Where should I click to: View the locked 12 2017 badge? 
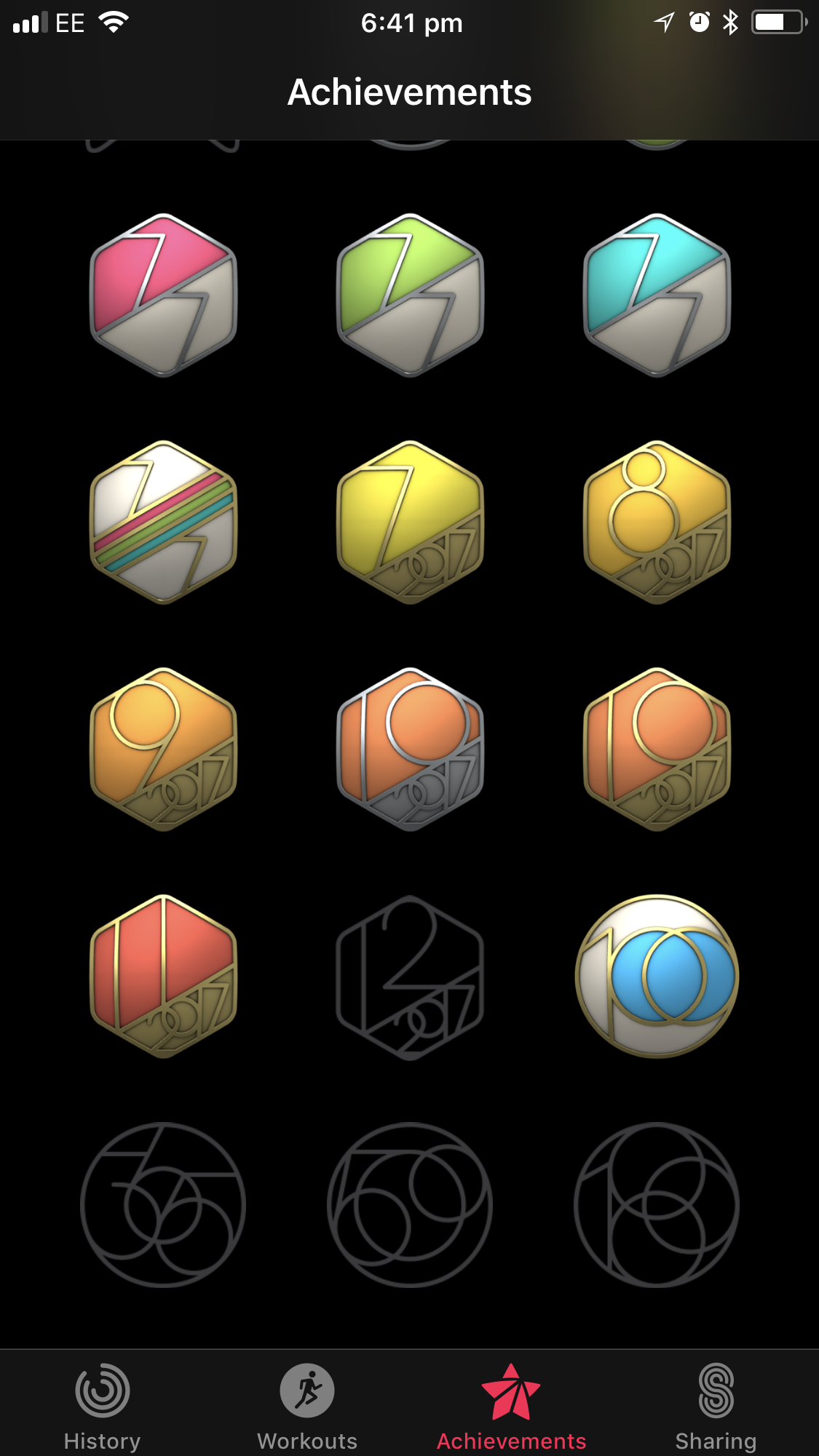tap(410, 976)
